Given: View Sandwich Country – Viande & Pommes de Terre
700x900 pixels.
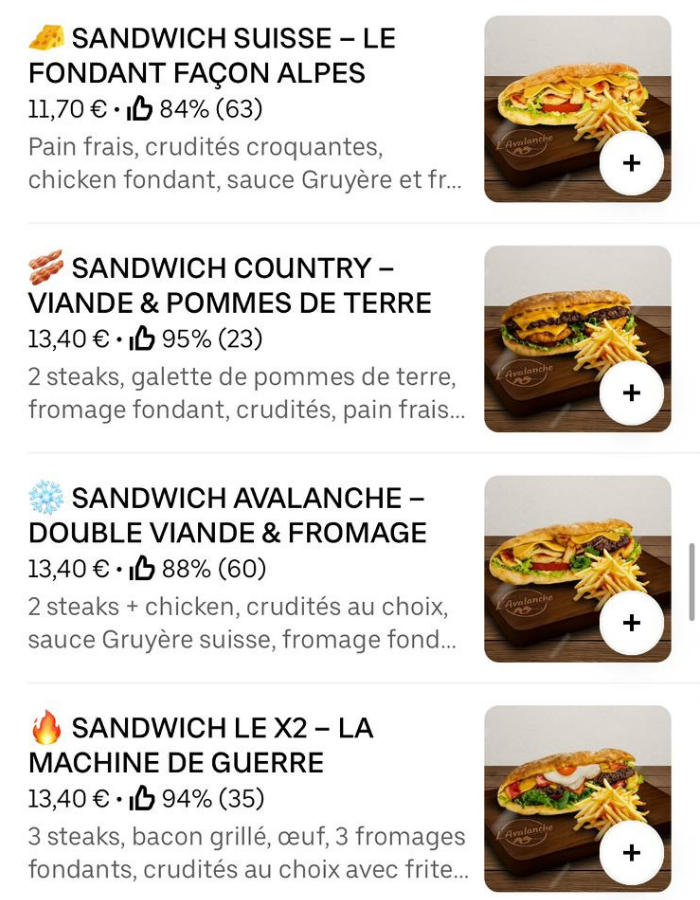Looking at the screenshot, I should click(230, 286).
